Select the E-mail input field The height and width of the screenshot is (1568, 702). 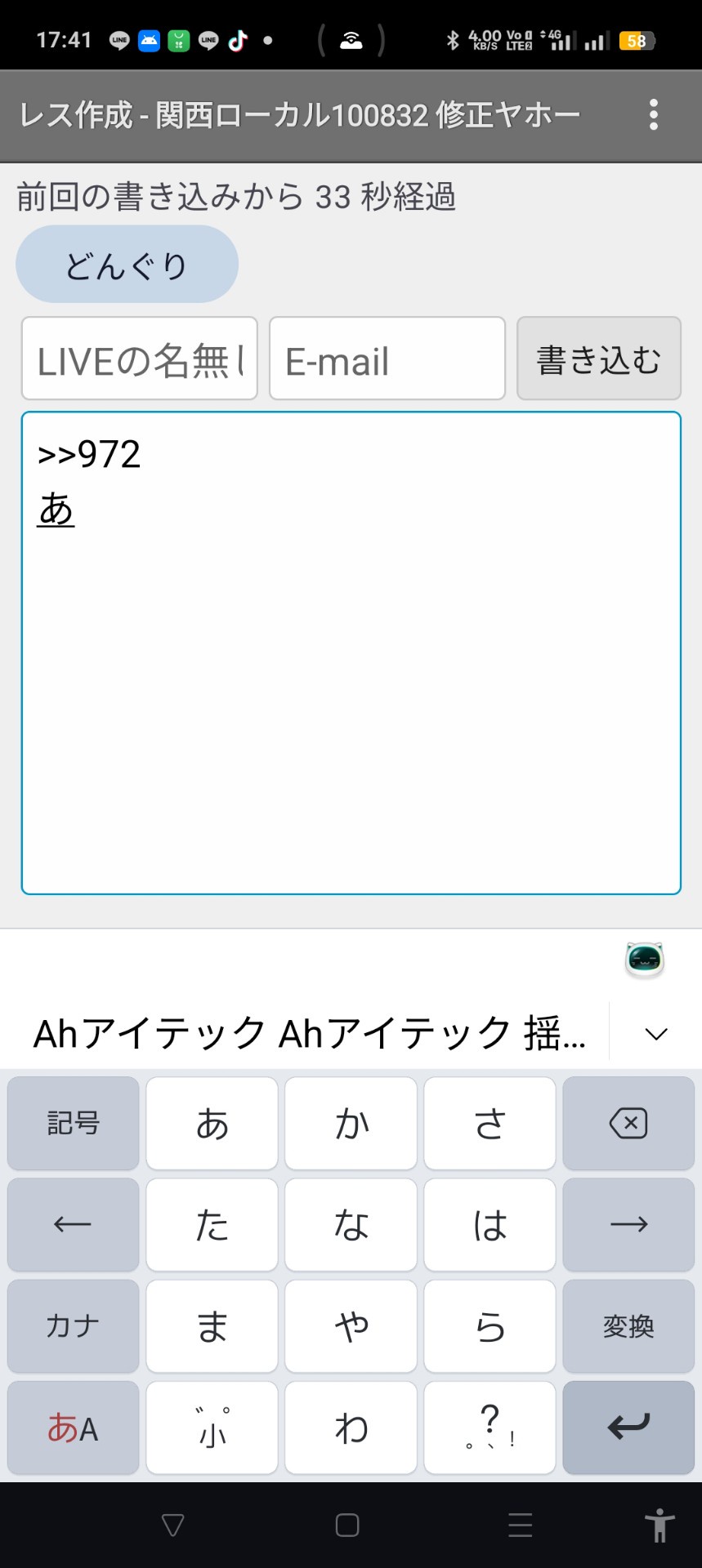[x=387, y=359]
